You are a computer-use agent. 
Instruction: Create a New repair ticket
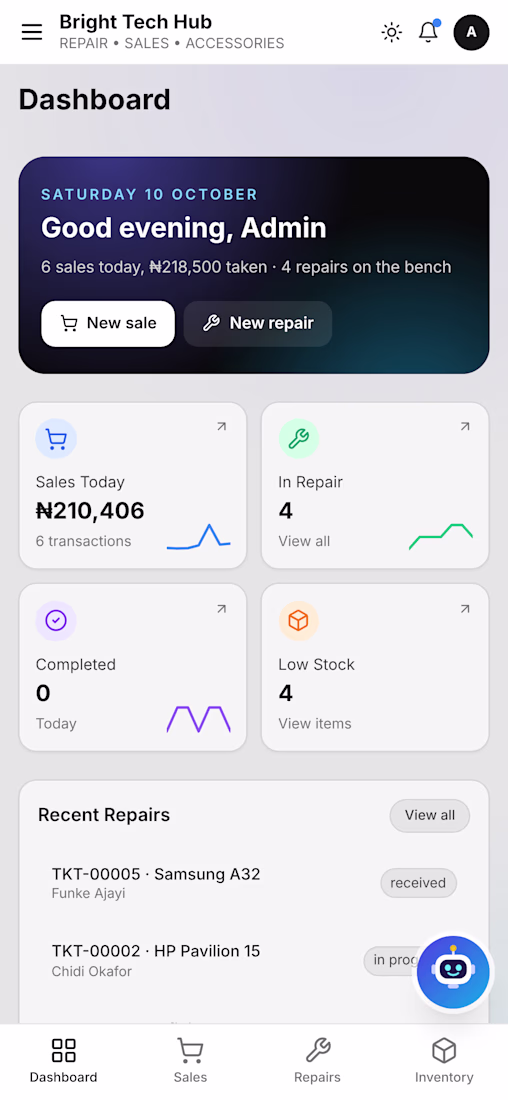pyautogui.click(x=258, y=323)
